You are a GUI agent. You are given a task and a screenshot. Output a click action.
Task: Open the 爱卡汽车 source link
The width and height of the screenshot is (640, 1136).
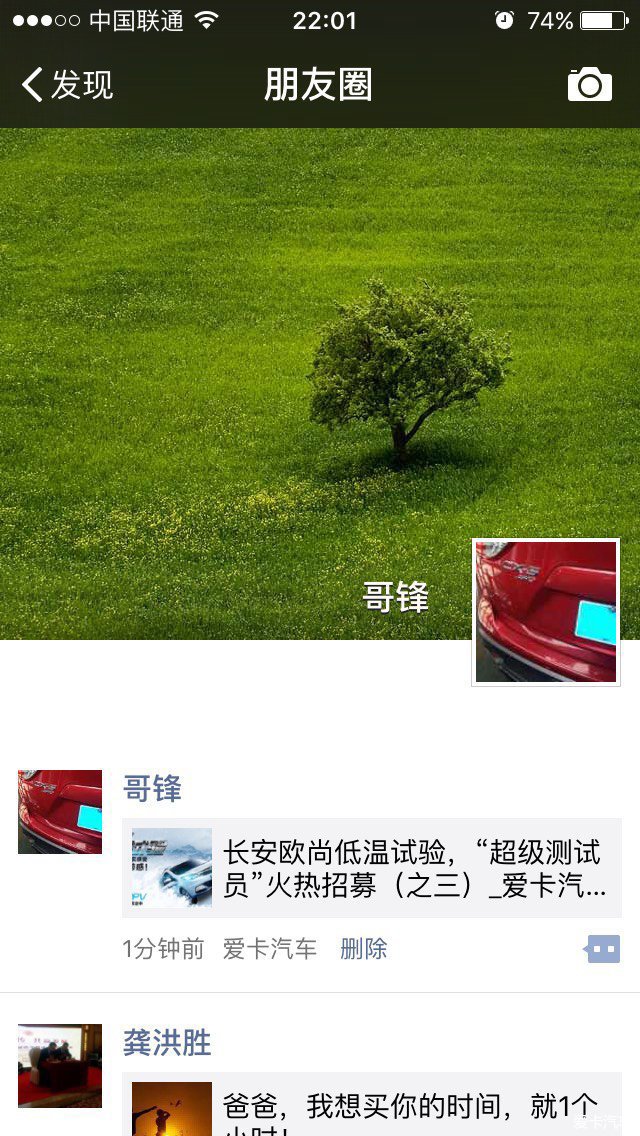coord(269,949)
